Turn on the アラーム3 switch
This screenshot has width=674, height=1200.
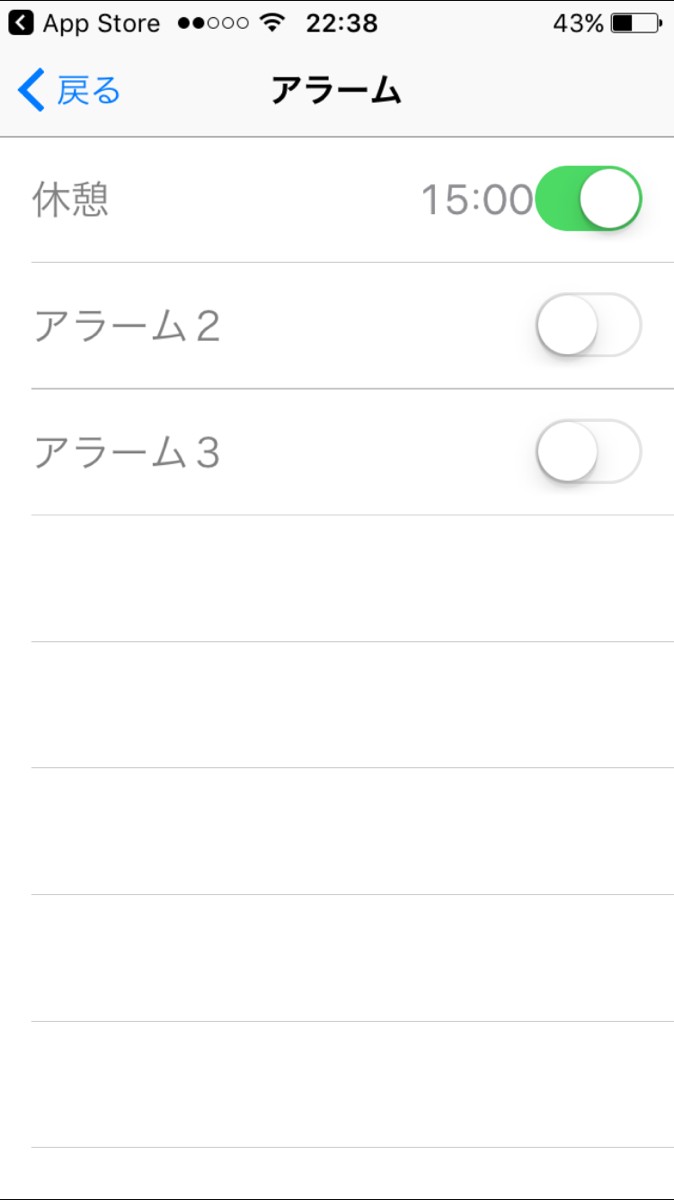pos(588,452)
